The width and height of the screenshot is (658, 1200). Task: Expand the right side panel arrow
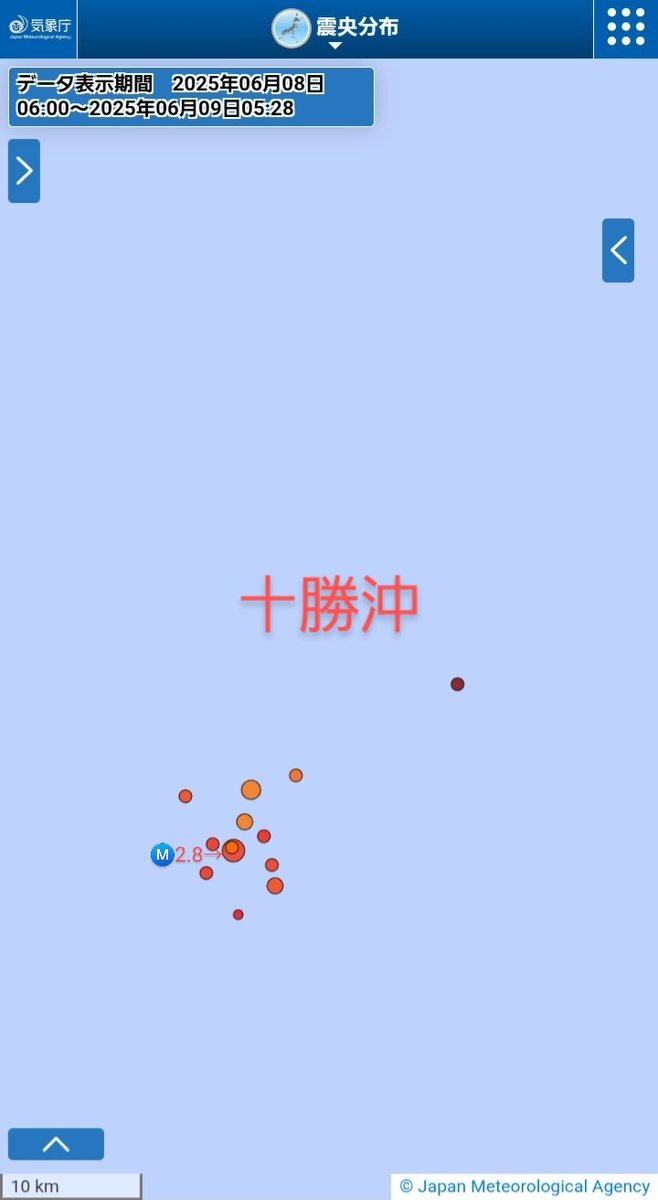coord(618,250)
